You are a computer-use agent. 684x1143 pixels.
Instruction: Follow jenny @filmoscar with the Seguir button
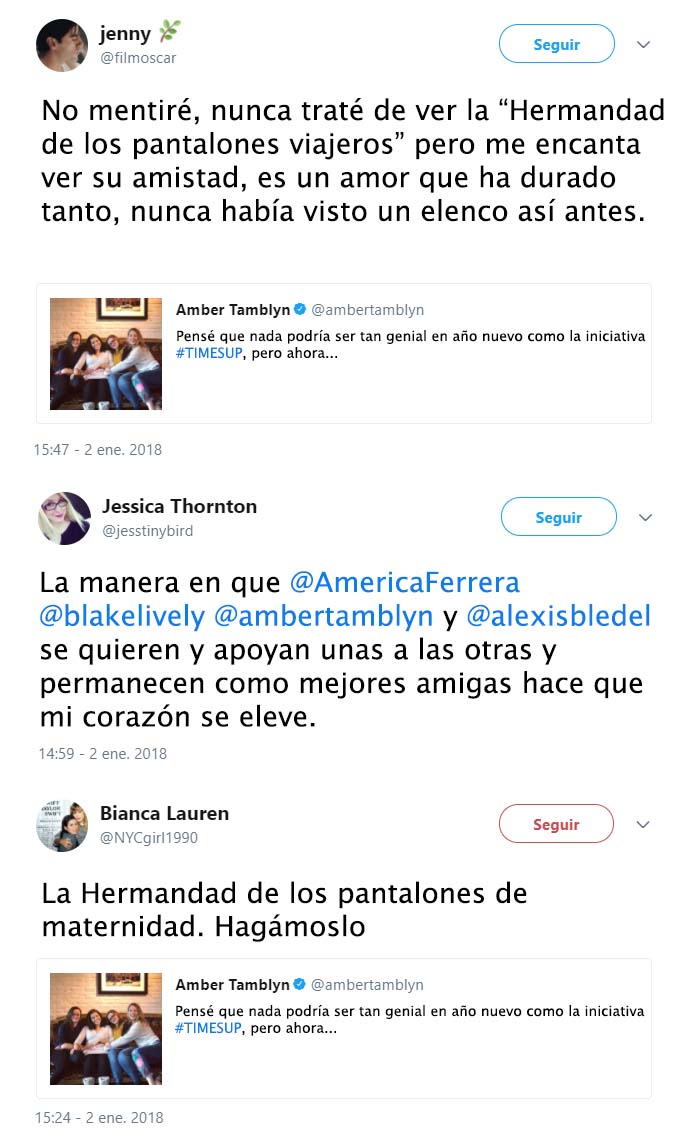click(556, 44)
